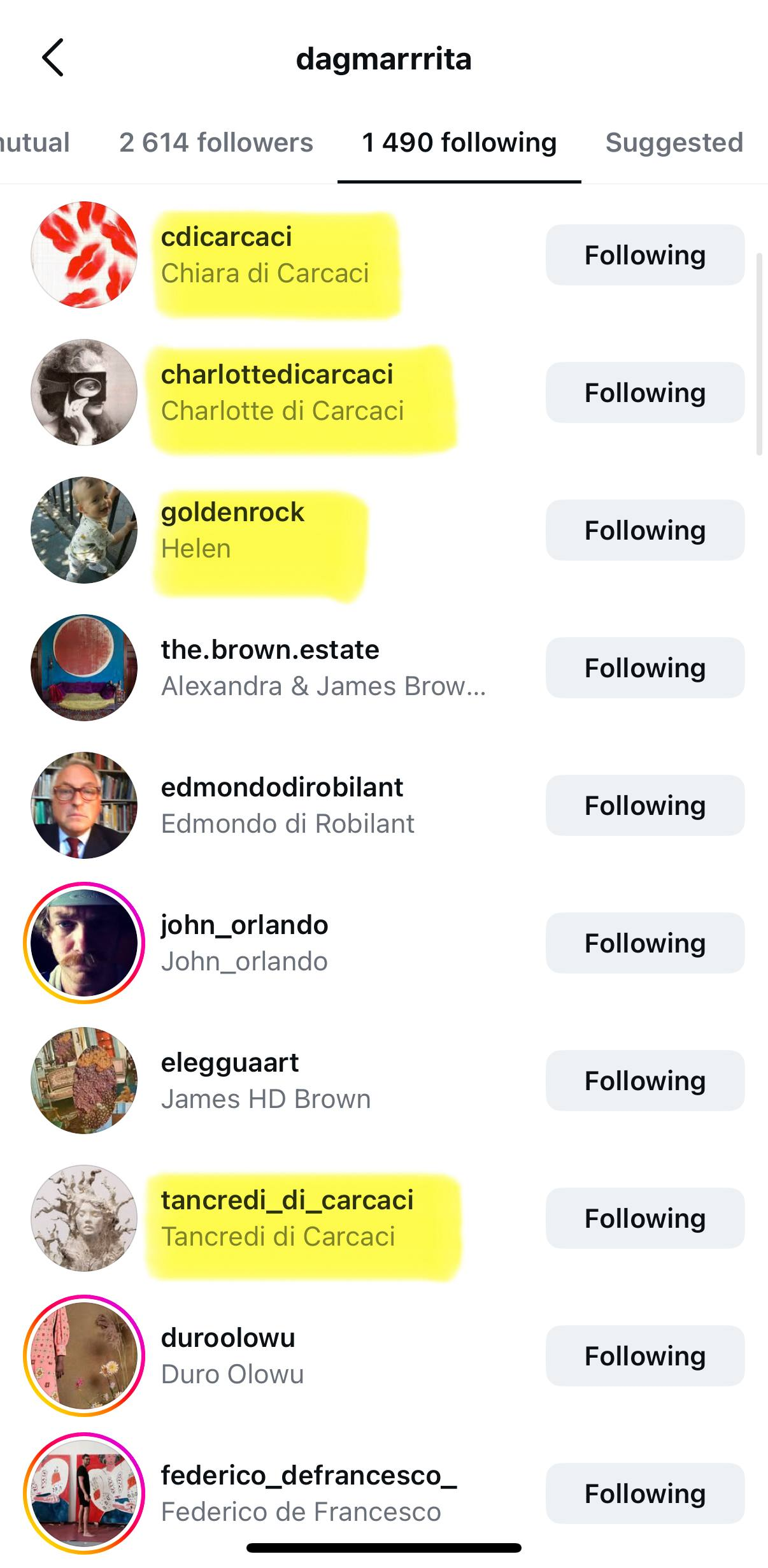Image resolution: width=768 pixels, height=1568 pixels.
Task: Unfollow the.brown.estate via its Following button
Action: pos(644,668)
